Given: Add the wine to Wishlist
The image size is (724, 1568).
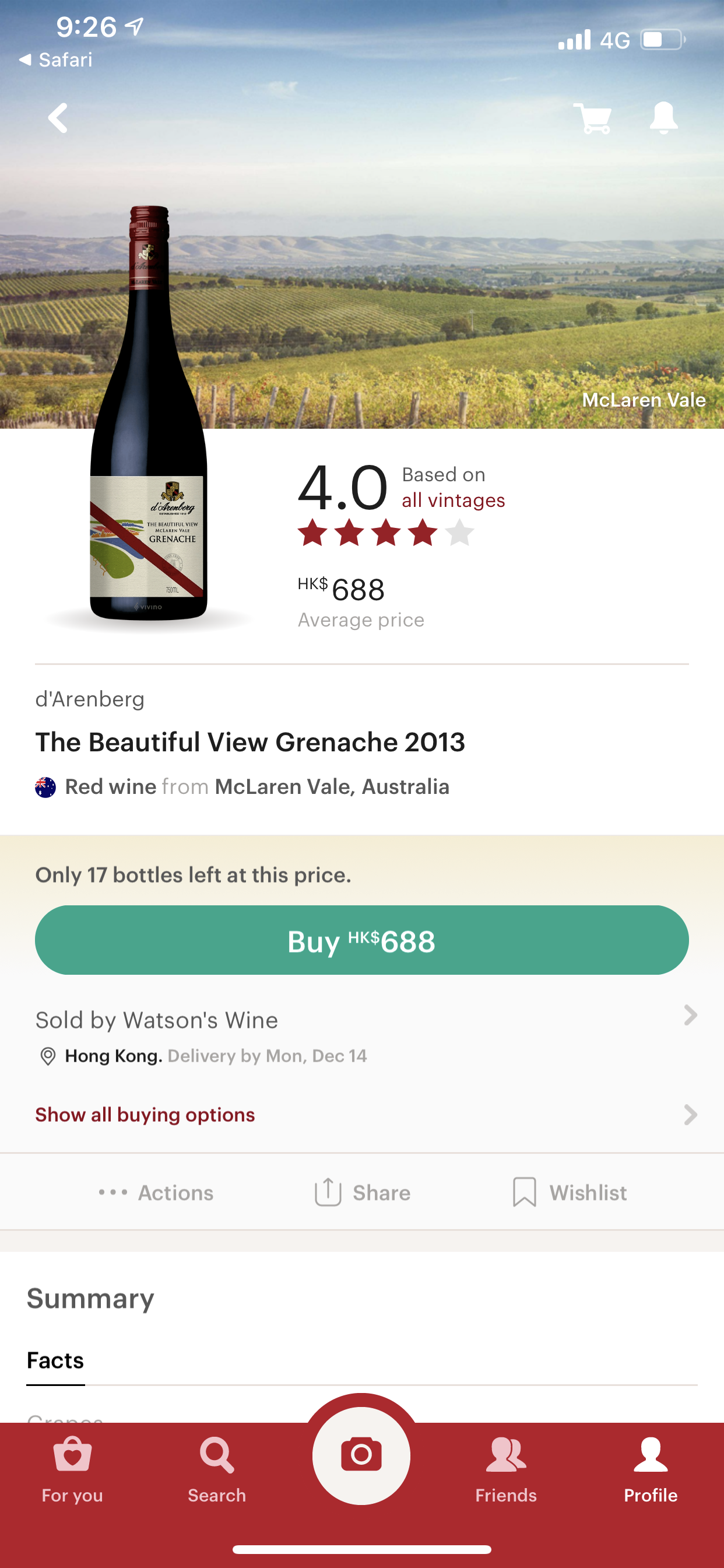Looking at the screenshot, I should (569, 1192).
